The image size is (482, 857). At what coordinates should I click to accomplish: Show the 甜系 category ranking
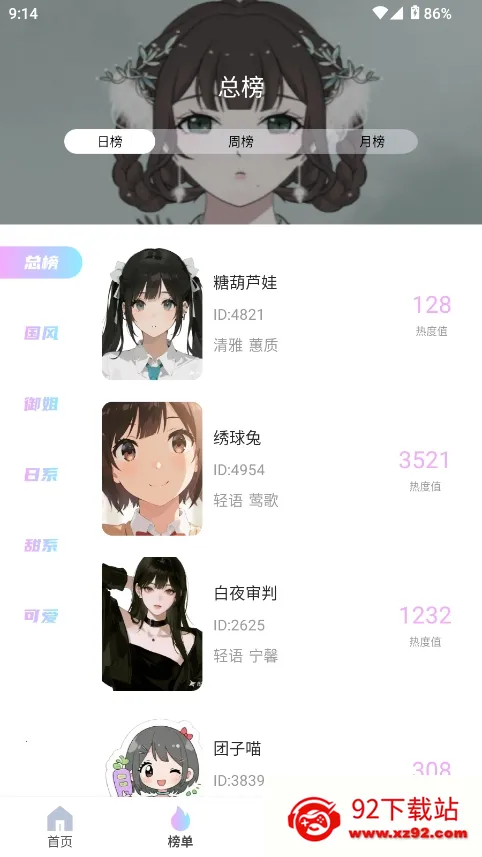41,545
